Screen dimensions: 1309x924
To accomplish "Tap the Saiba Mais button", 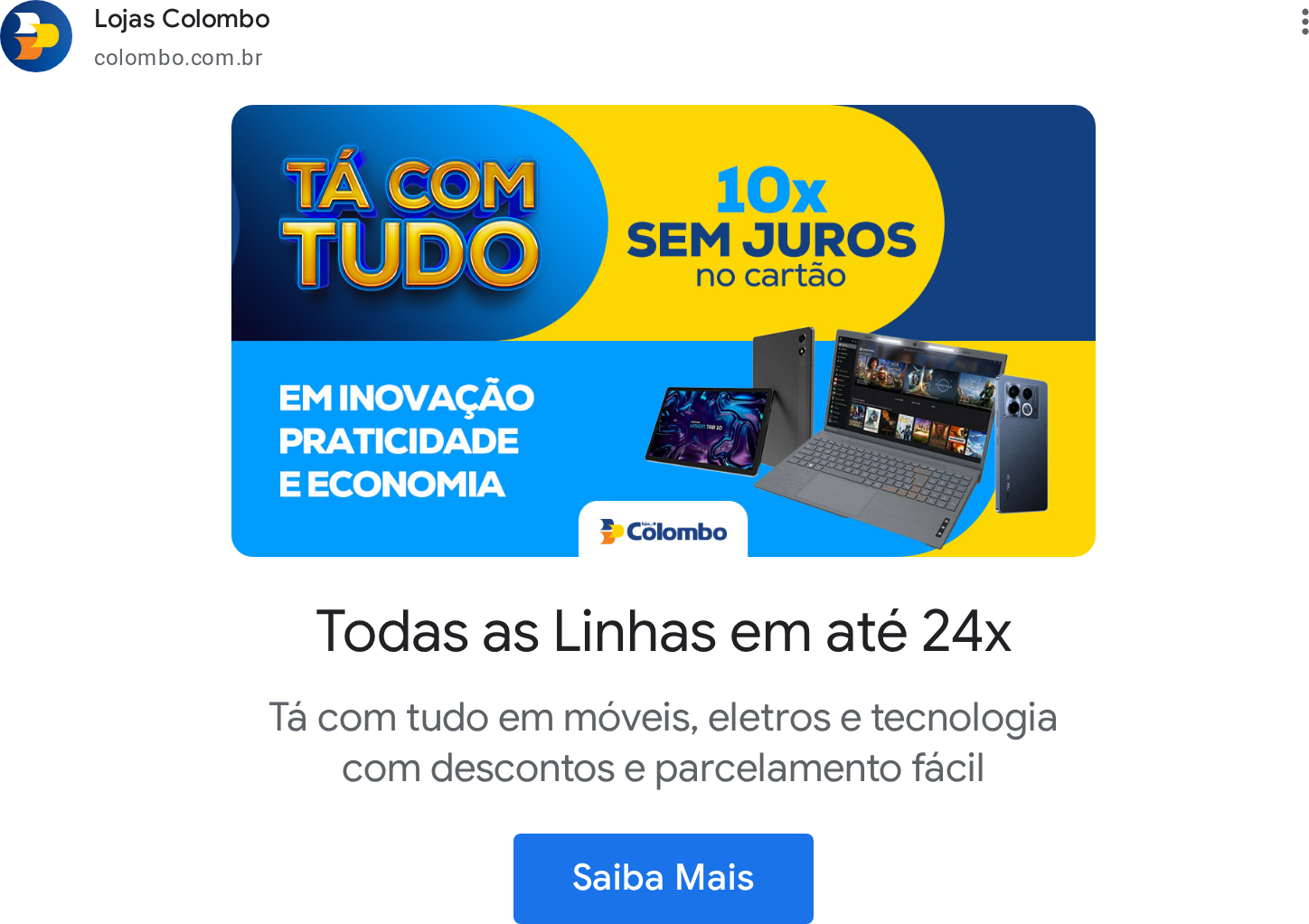I will pyautogui.click(x=663, y=878).
